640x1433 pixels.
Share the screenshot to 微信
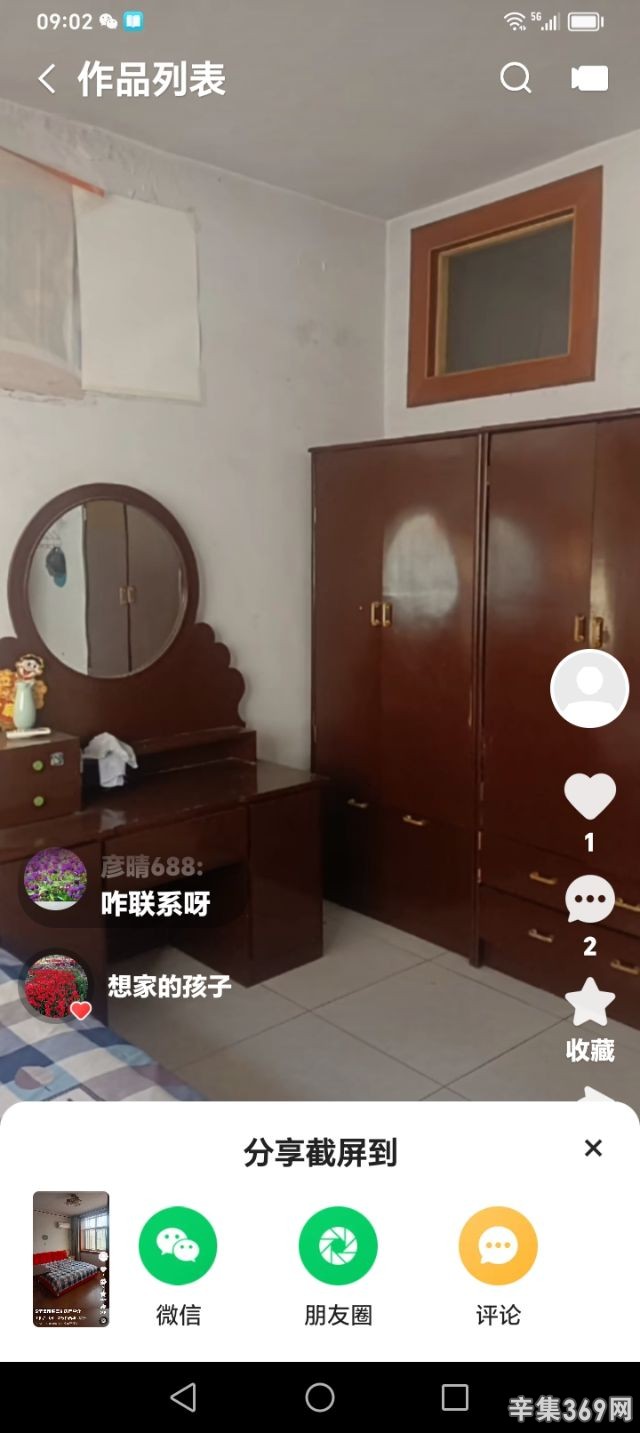click(x=178, y=1246)
